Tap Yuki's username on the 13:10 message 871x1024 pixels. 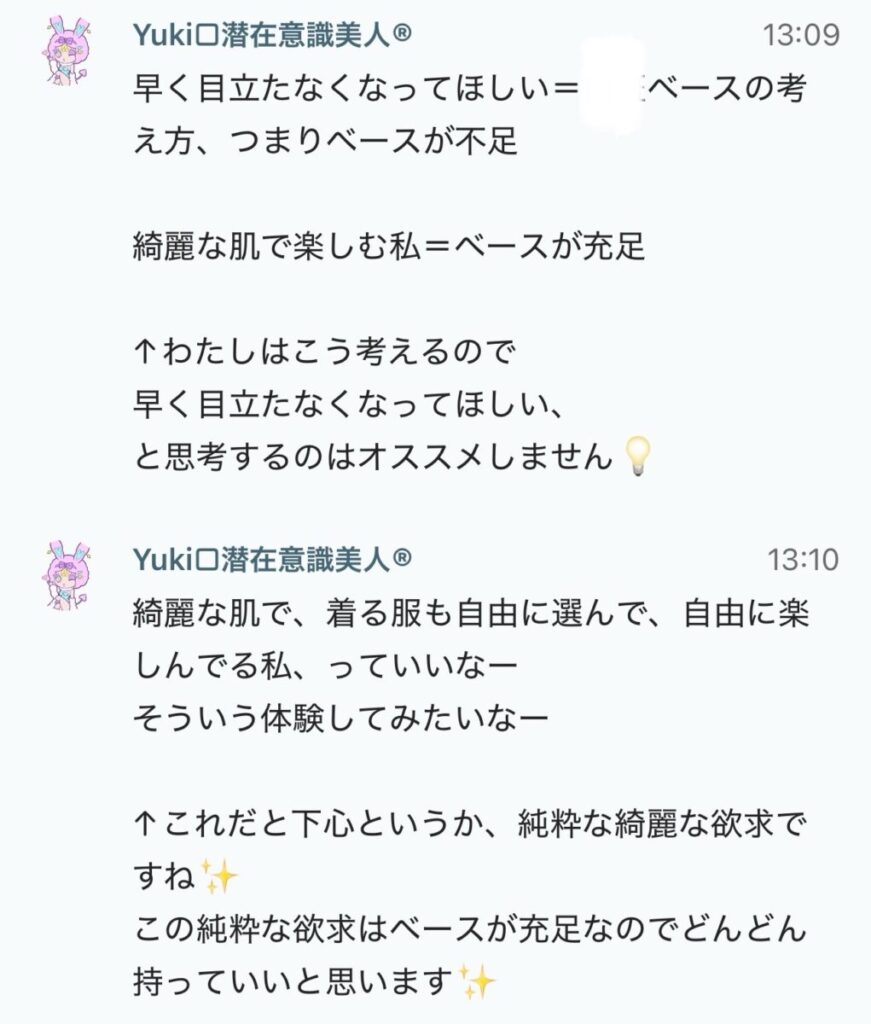[x=271, y=559]
